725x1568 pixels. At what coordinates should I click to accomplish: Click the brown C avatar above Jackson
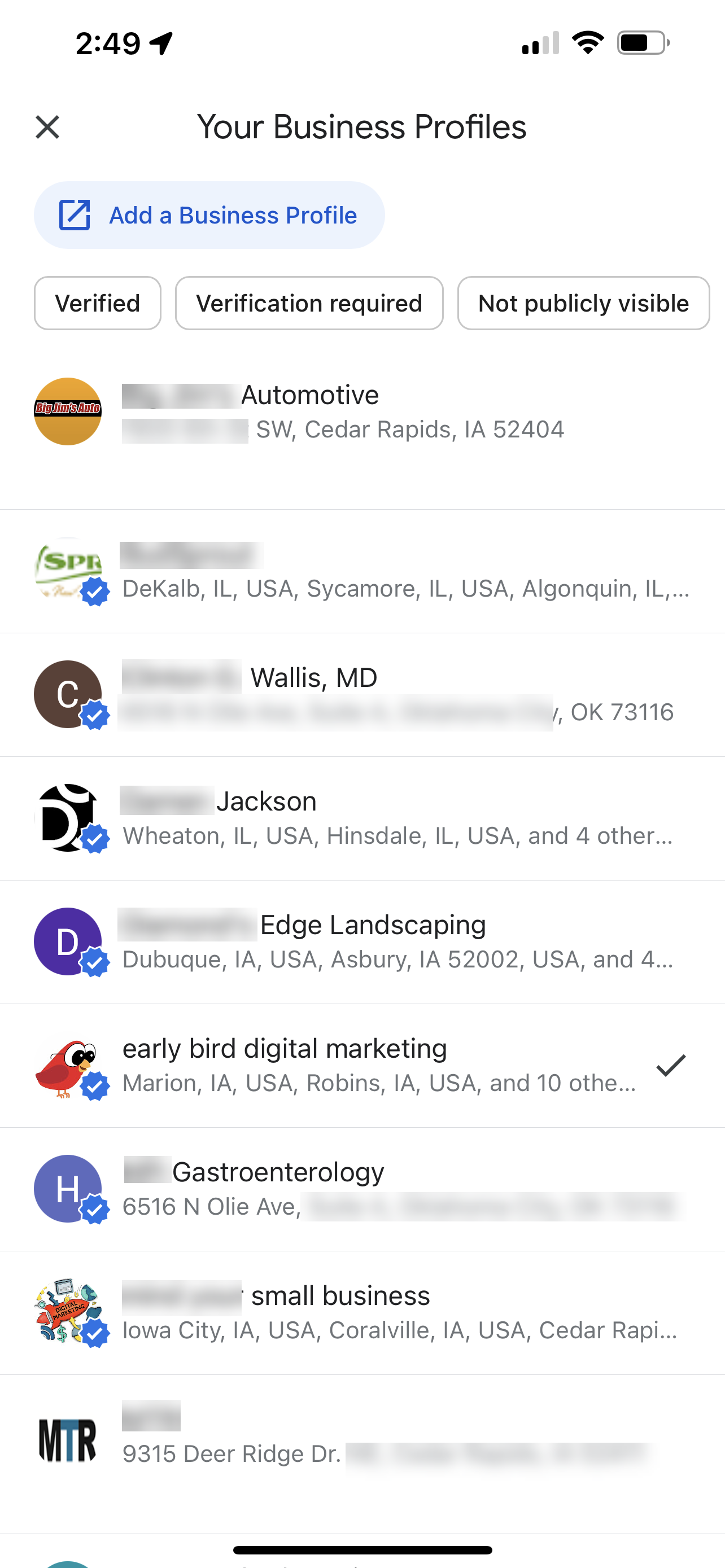68,694
